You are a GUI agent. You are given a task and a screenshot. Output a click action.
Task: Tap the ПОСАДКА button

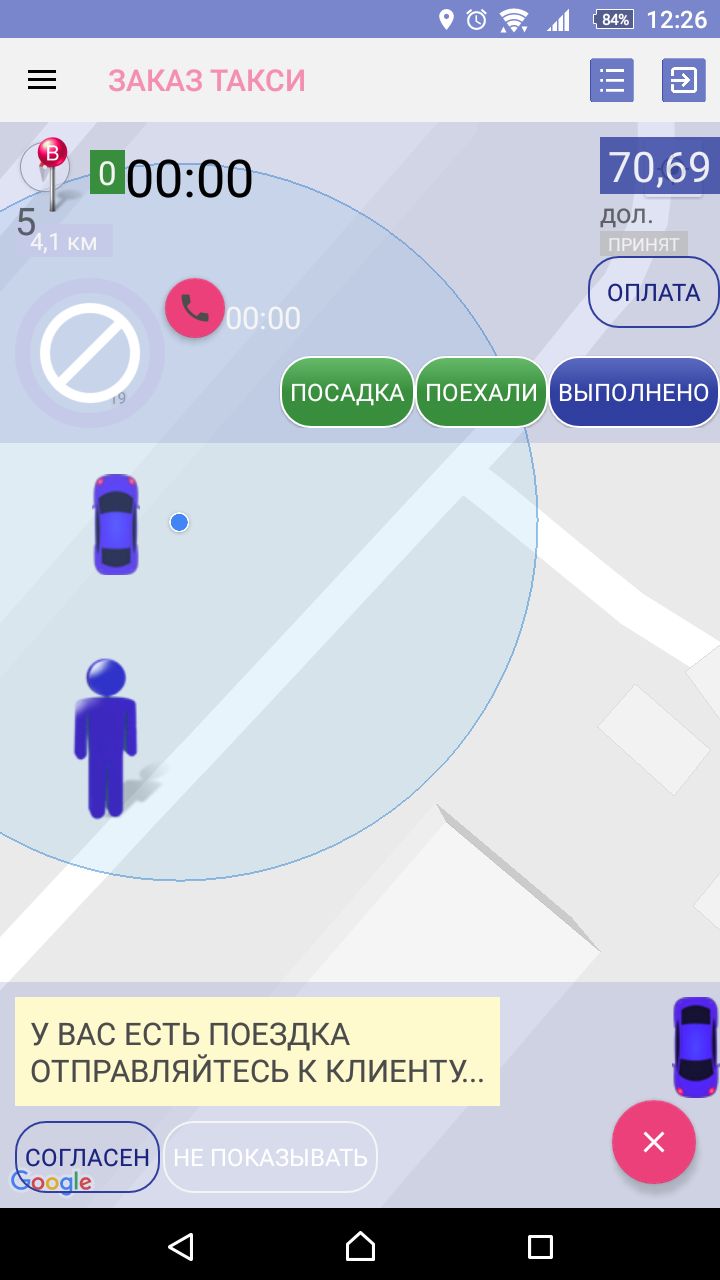[x=347, y=393]
